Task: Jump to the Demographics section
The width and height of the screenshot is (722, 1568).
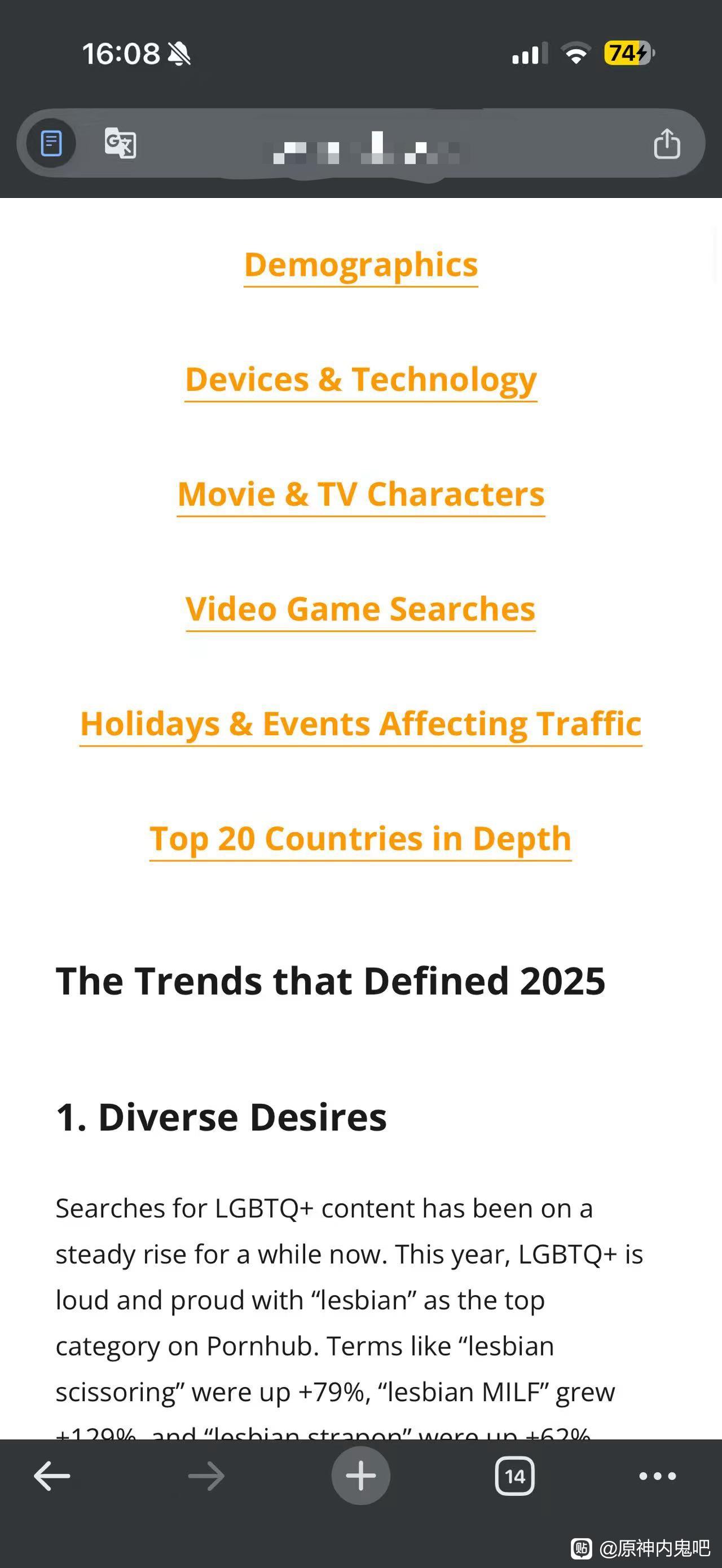Action: 361,266
